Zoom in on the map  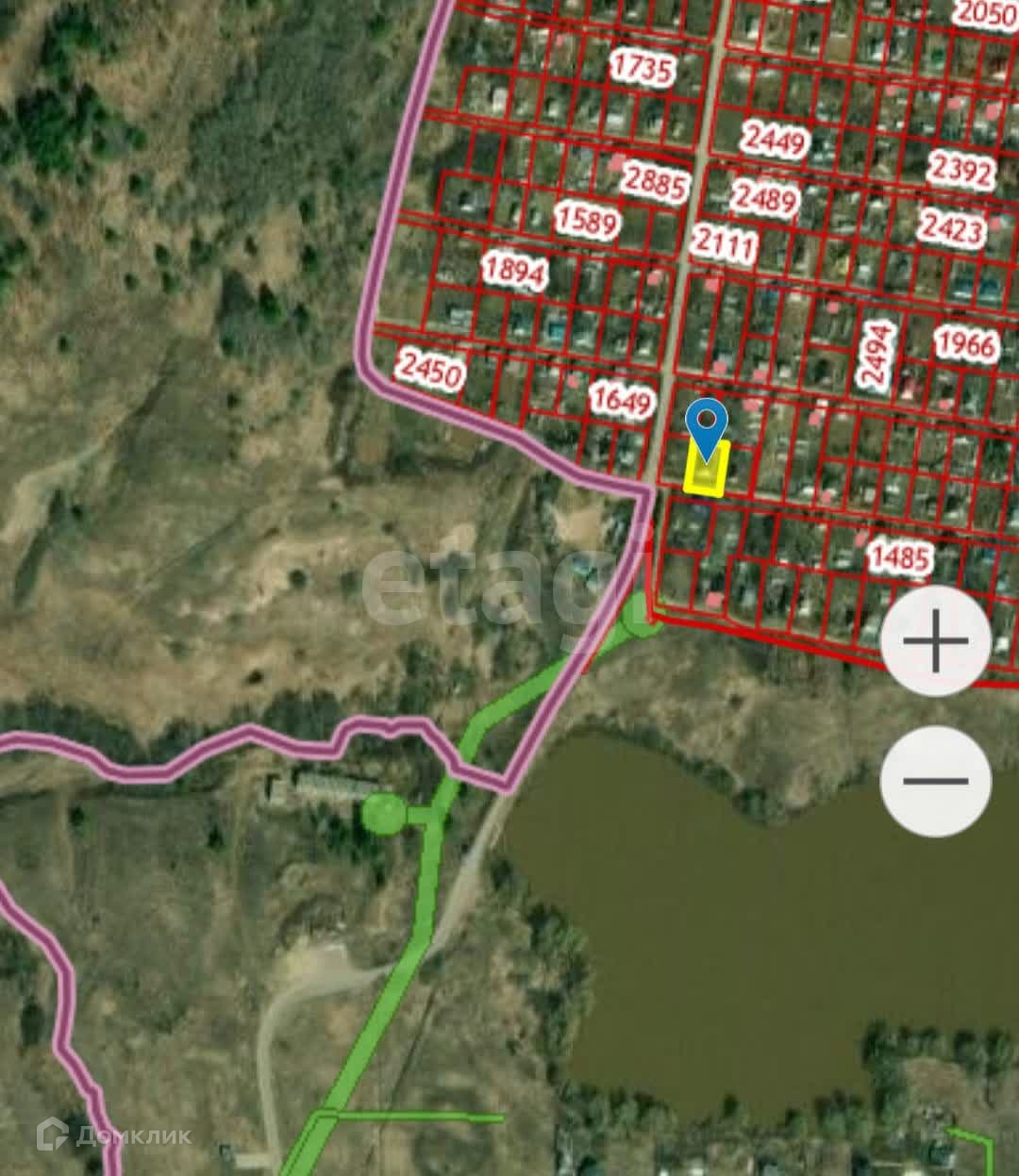935,641
